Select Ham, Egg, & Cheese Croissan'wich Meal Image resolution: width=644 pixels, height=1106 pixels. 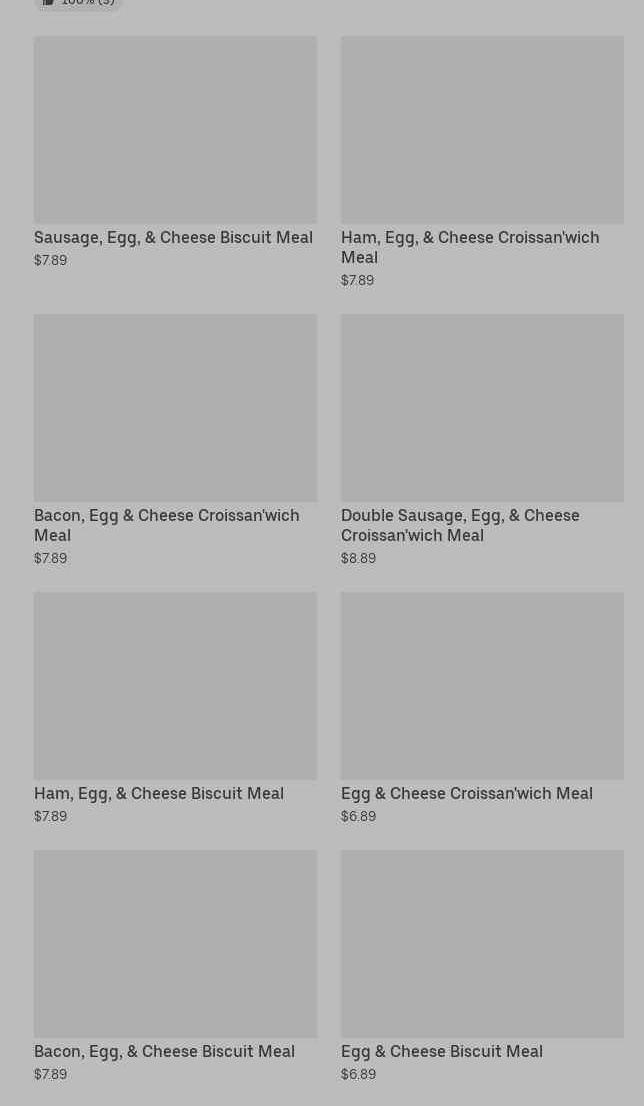click(482, 162)
